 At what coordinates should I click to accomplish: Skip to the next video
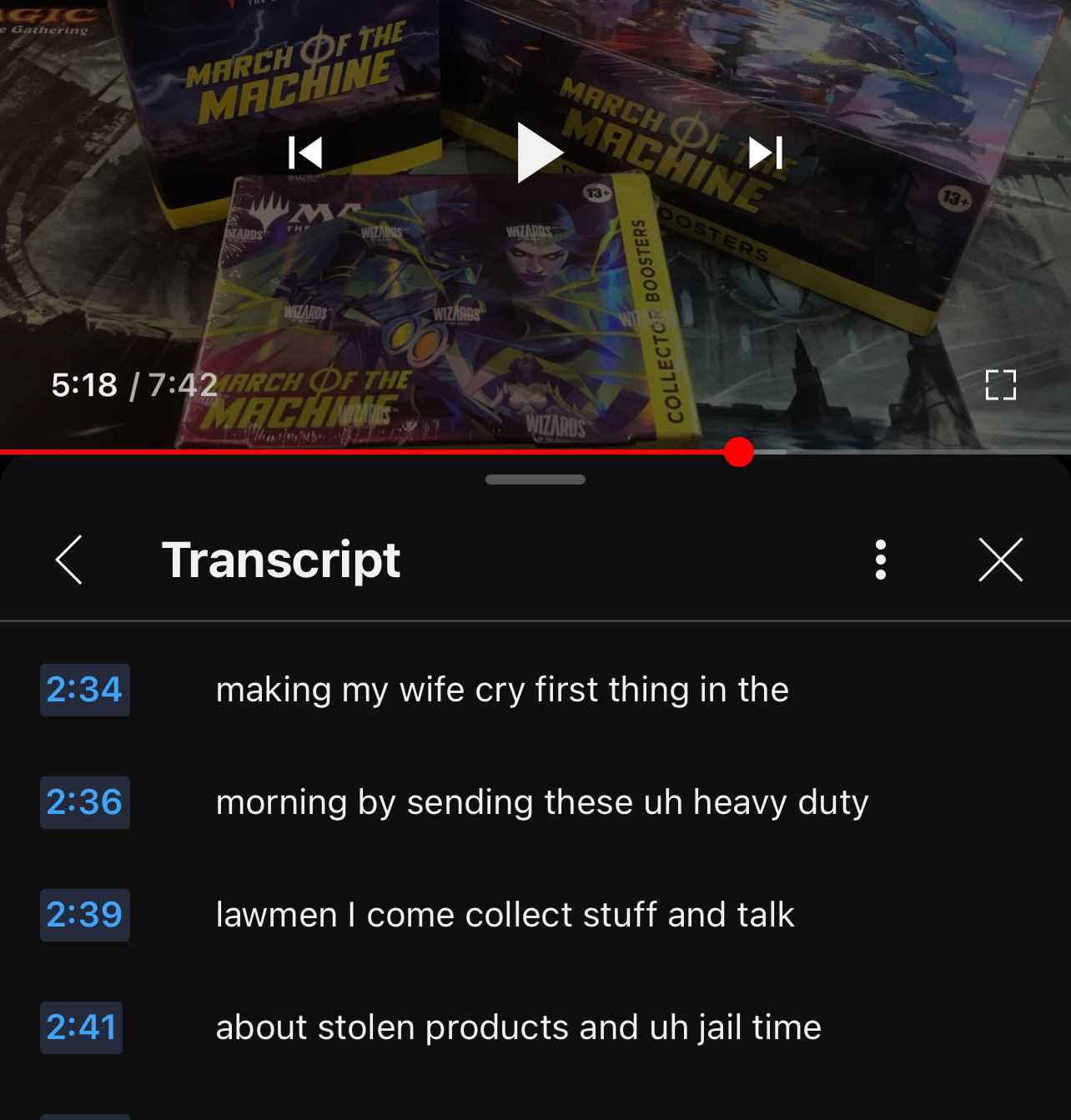tap(765, 153)
